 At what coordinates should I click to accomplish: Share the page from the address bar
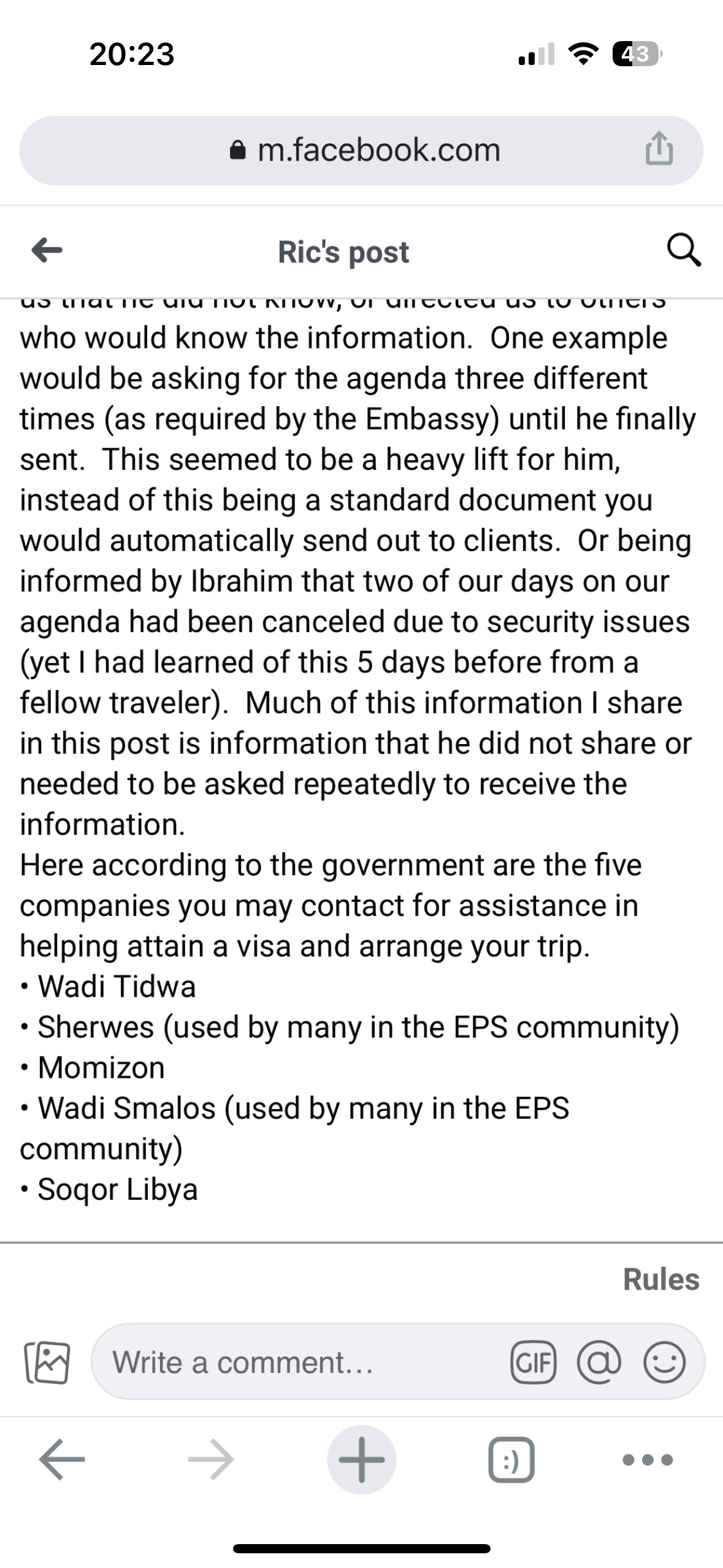659,150
